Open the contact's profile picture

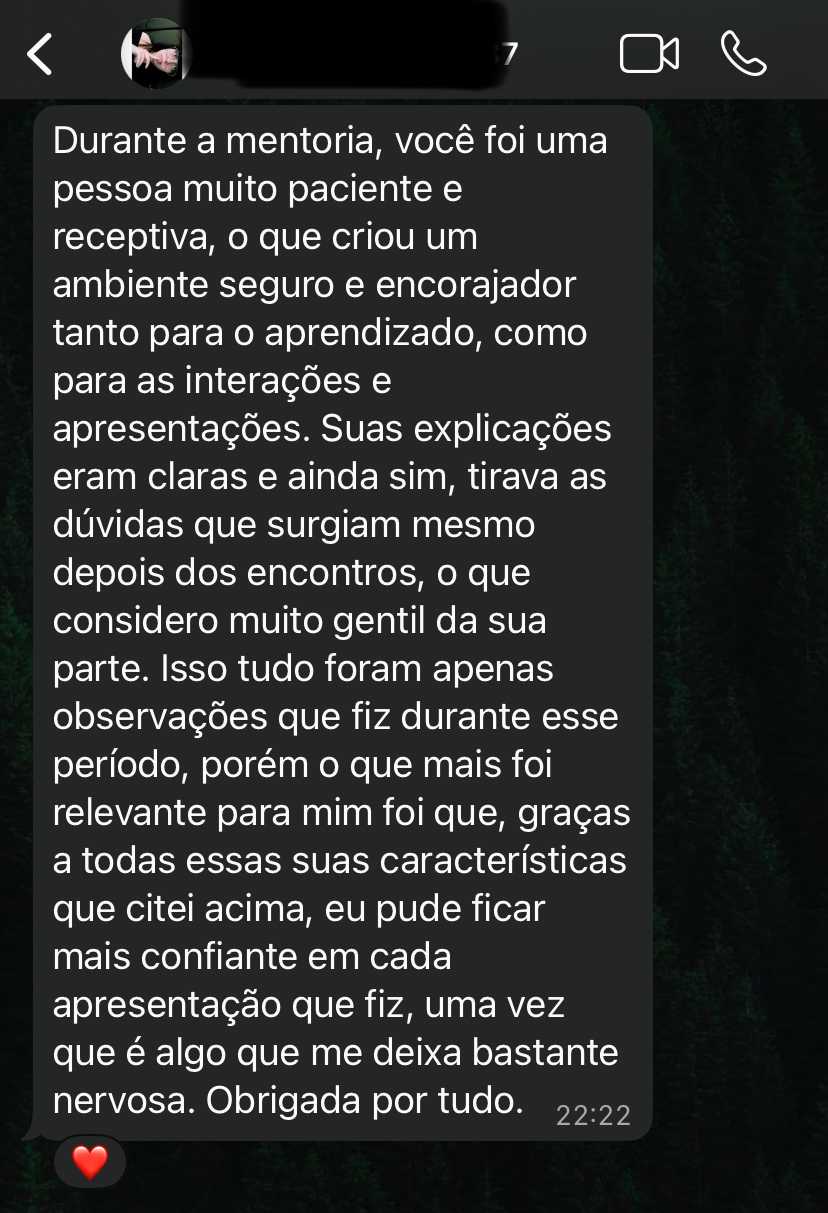(155, 54)
